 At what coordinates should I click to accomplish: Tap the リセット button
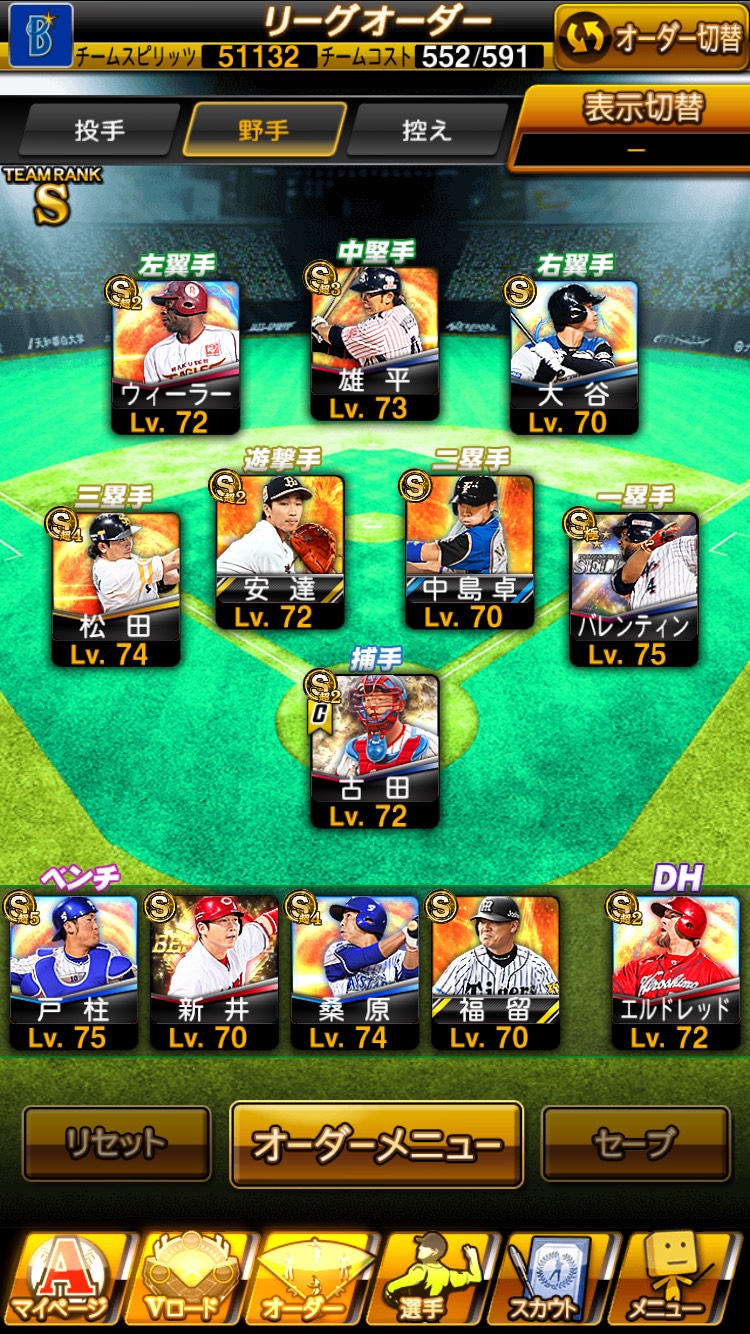click(116, 1143)
